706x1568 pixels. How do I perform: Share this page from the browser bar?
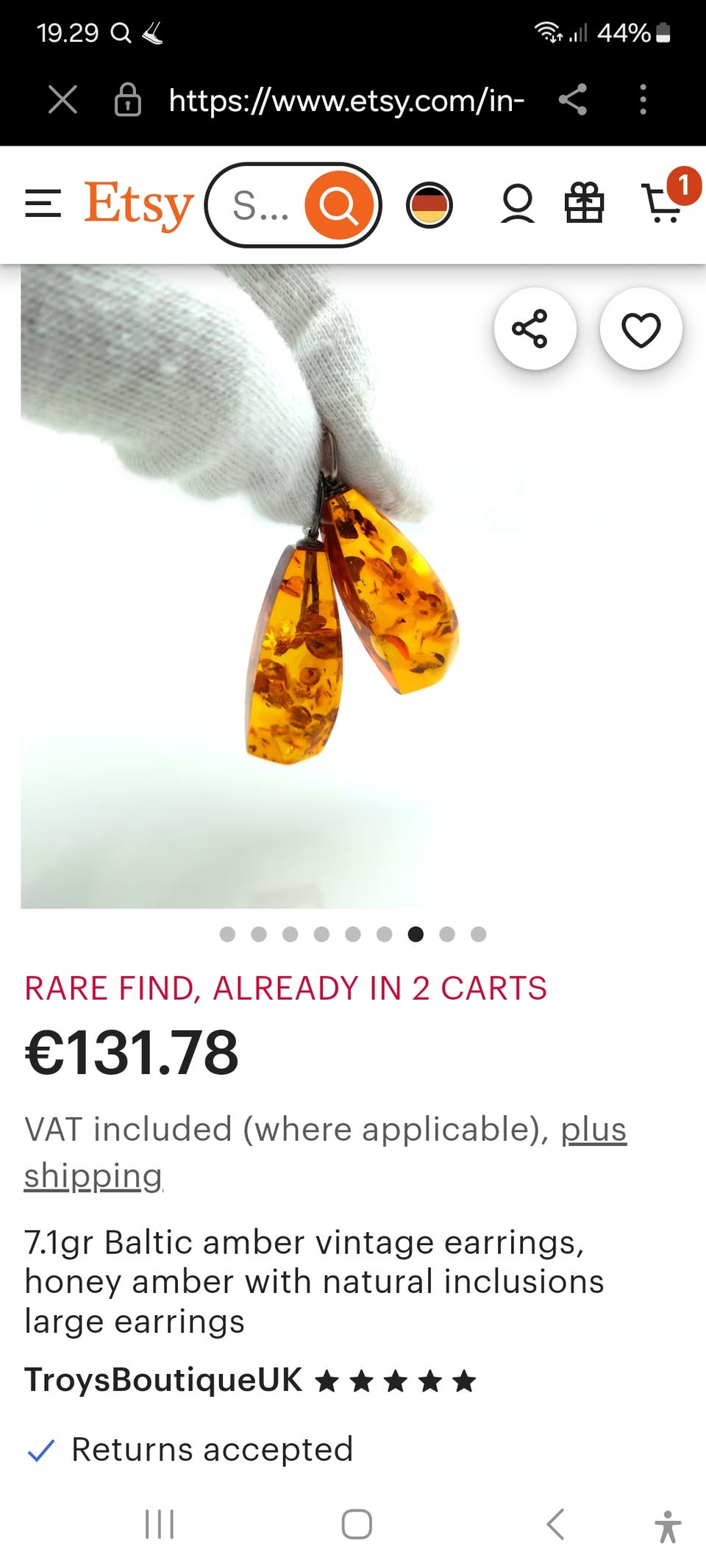[x=573, y=99]
